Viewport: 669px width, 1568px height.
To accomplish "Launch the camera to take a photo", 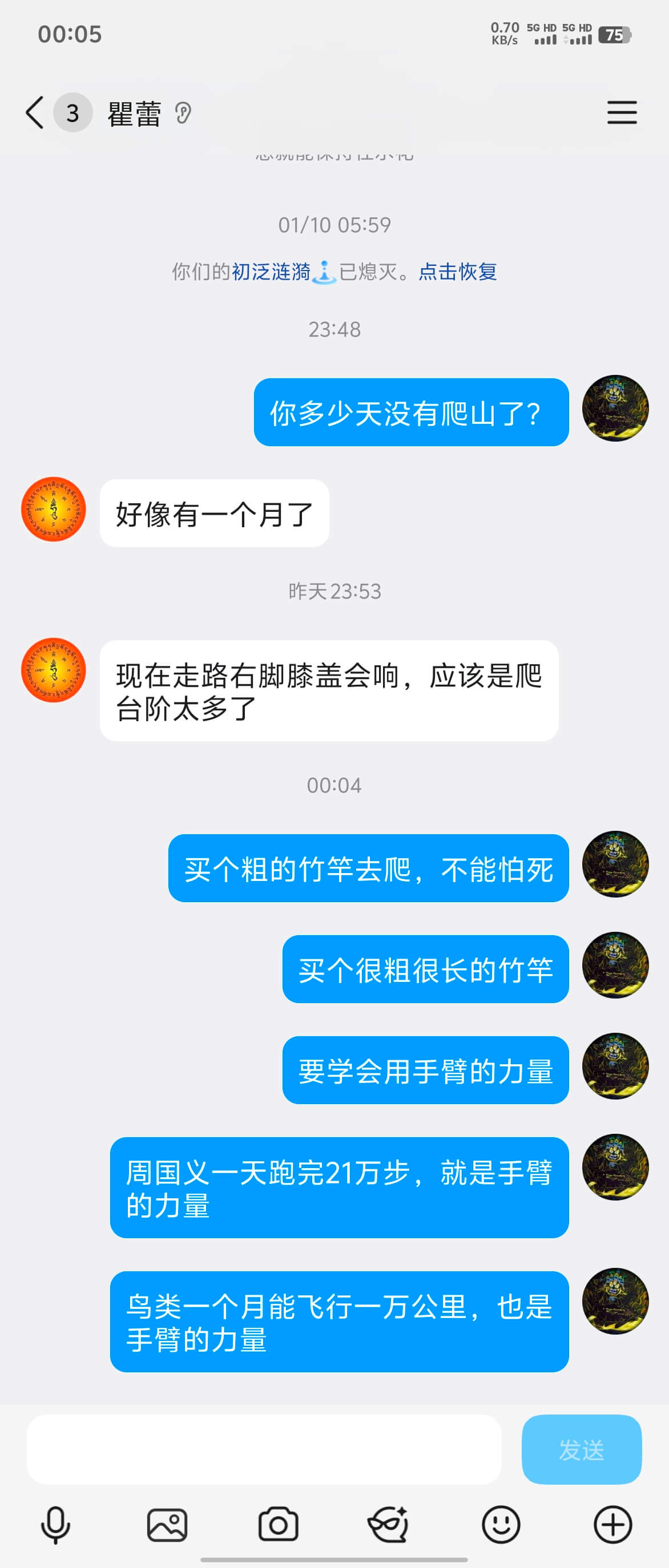I will coord(278,1525).
